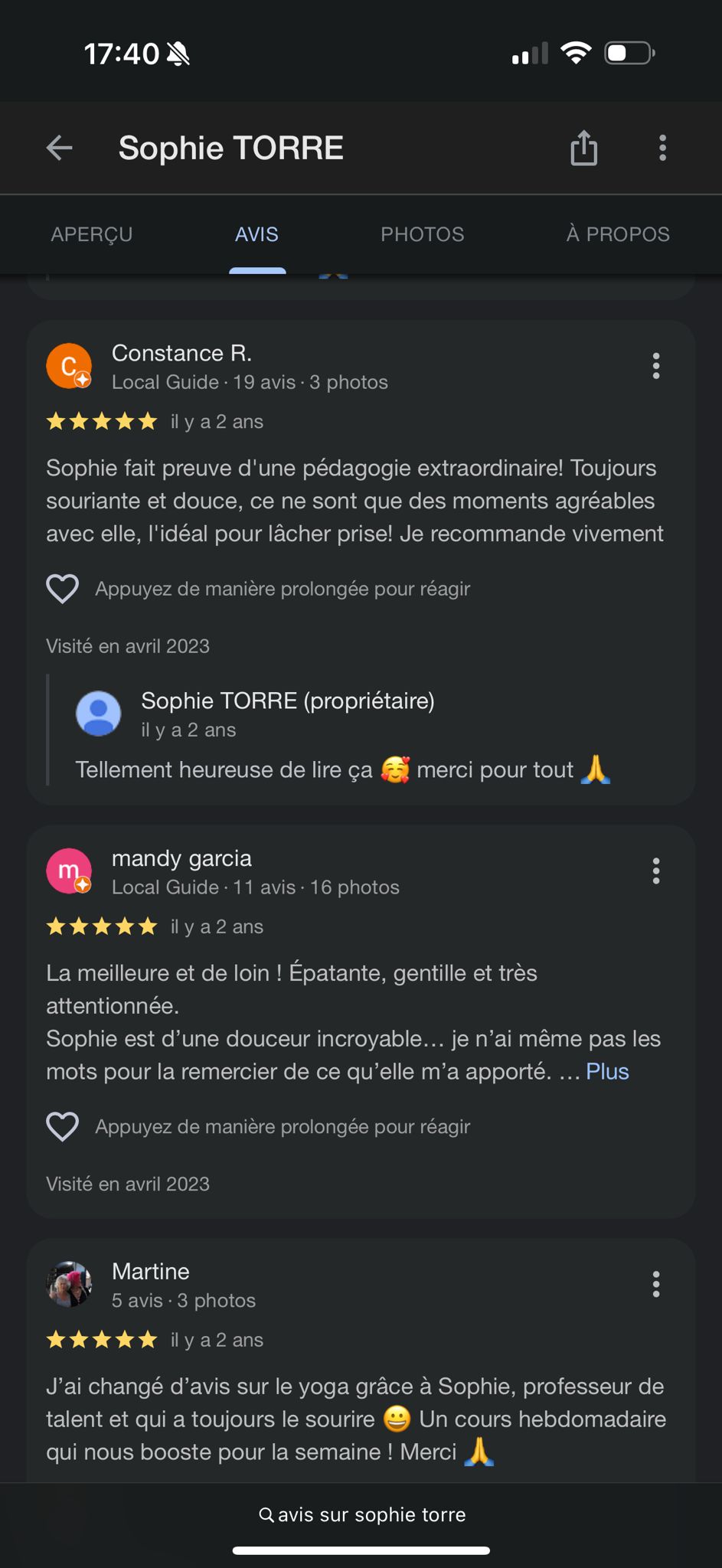Like mandy garcia's review with the heart

tap(63, 1126)
